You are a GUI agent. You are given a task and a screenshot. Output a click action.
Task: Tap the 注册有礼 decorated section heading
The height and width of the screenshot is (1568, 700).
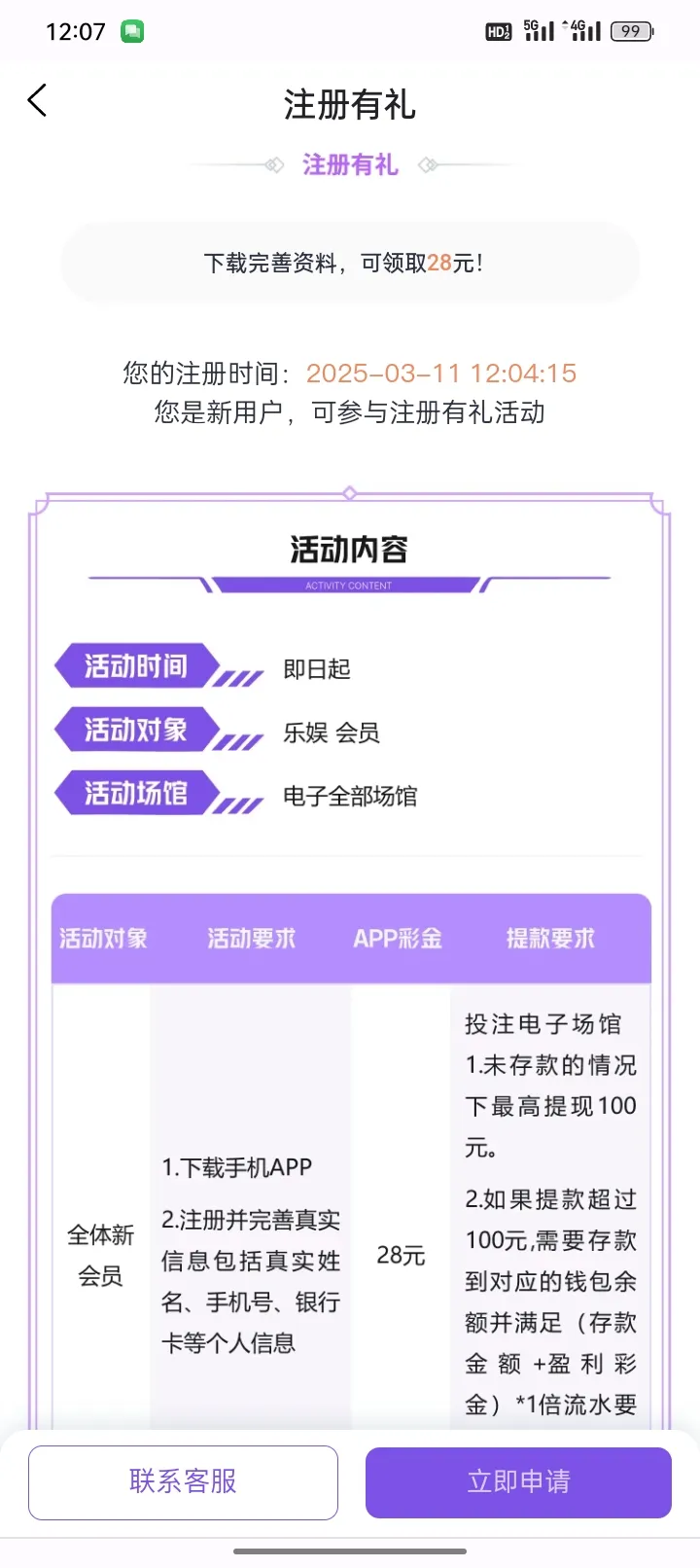[350, 164]
